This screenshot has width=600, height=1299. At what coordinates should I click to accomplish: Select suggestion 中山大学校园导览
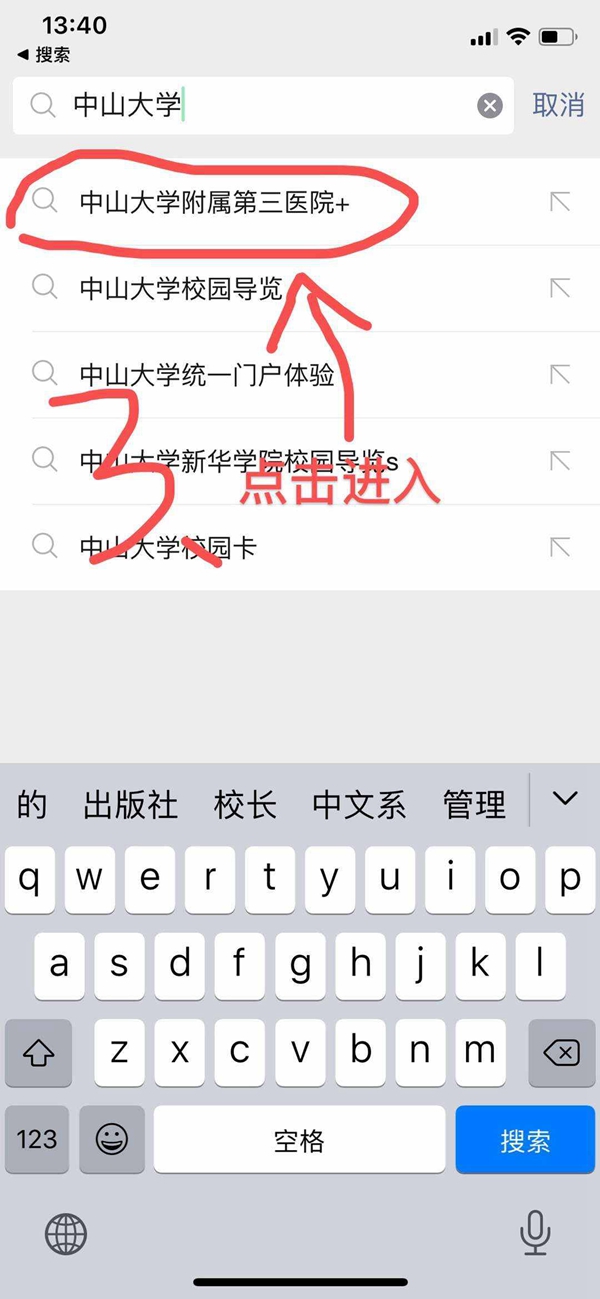[300, 288]
